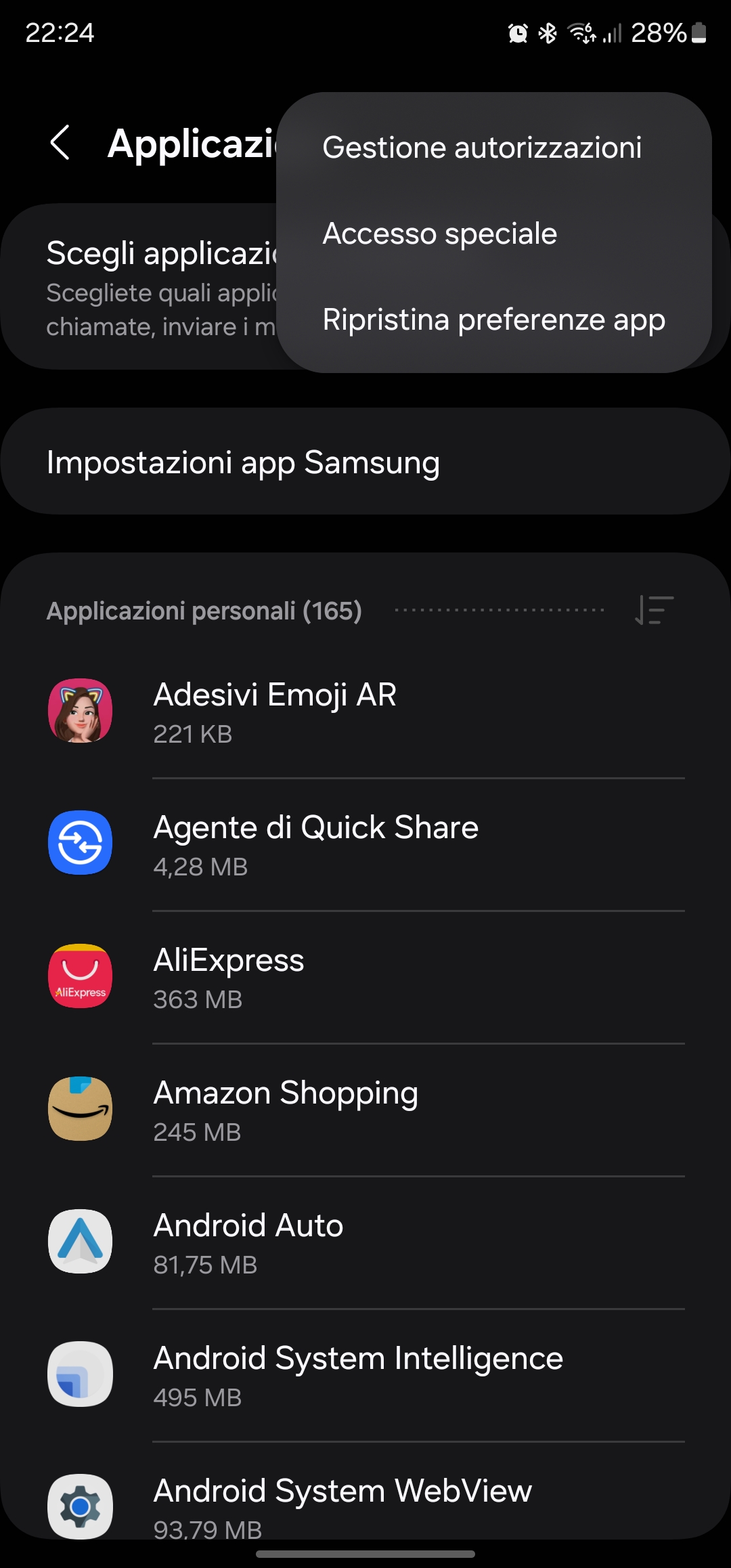The image size is (731, 1568).
Task: Go back with the arrow button
Action: [x=60, y=142]
